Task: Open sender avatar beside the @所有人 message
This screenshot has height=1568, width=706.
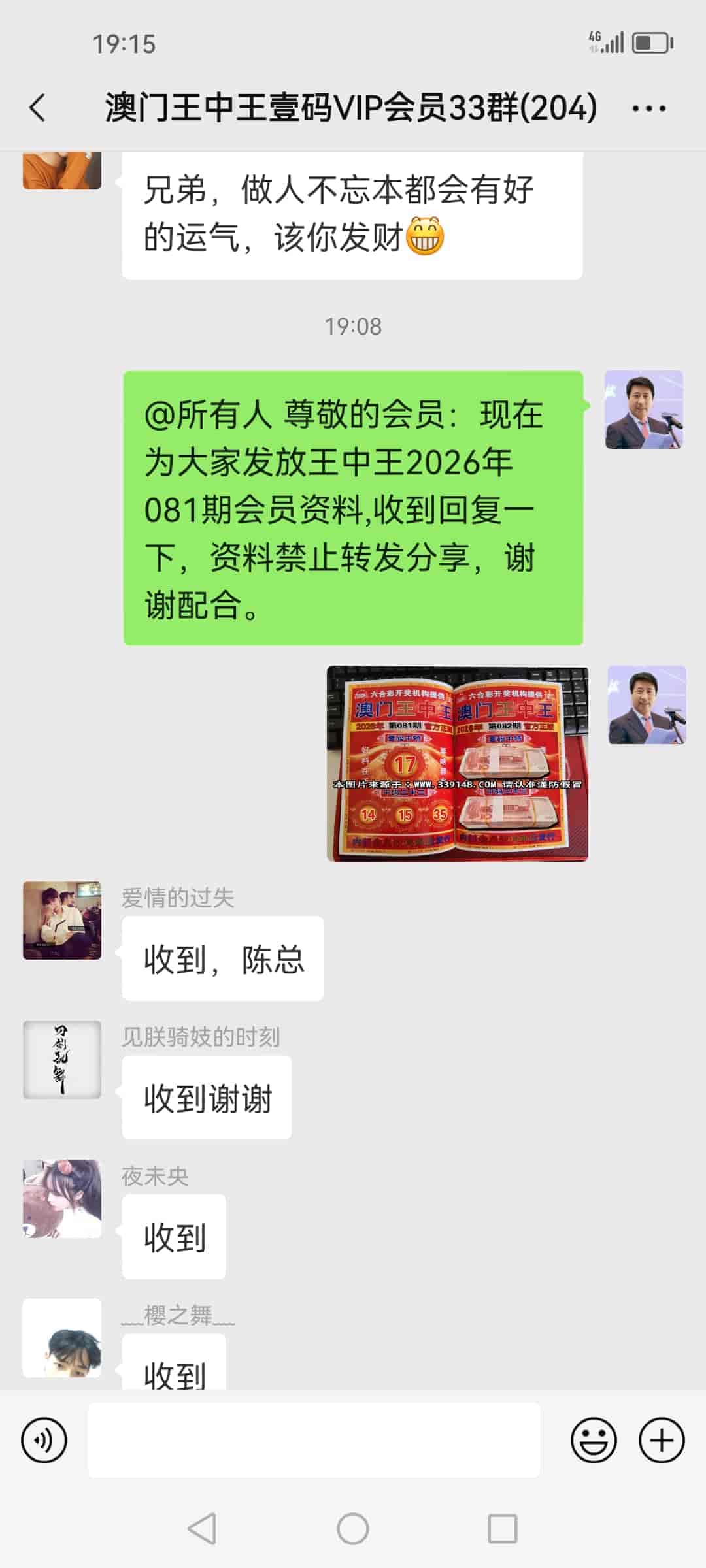Action: click(x=644, y=410)
